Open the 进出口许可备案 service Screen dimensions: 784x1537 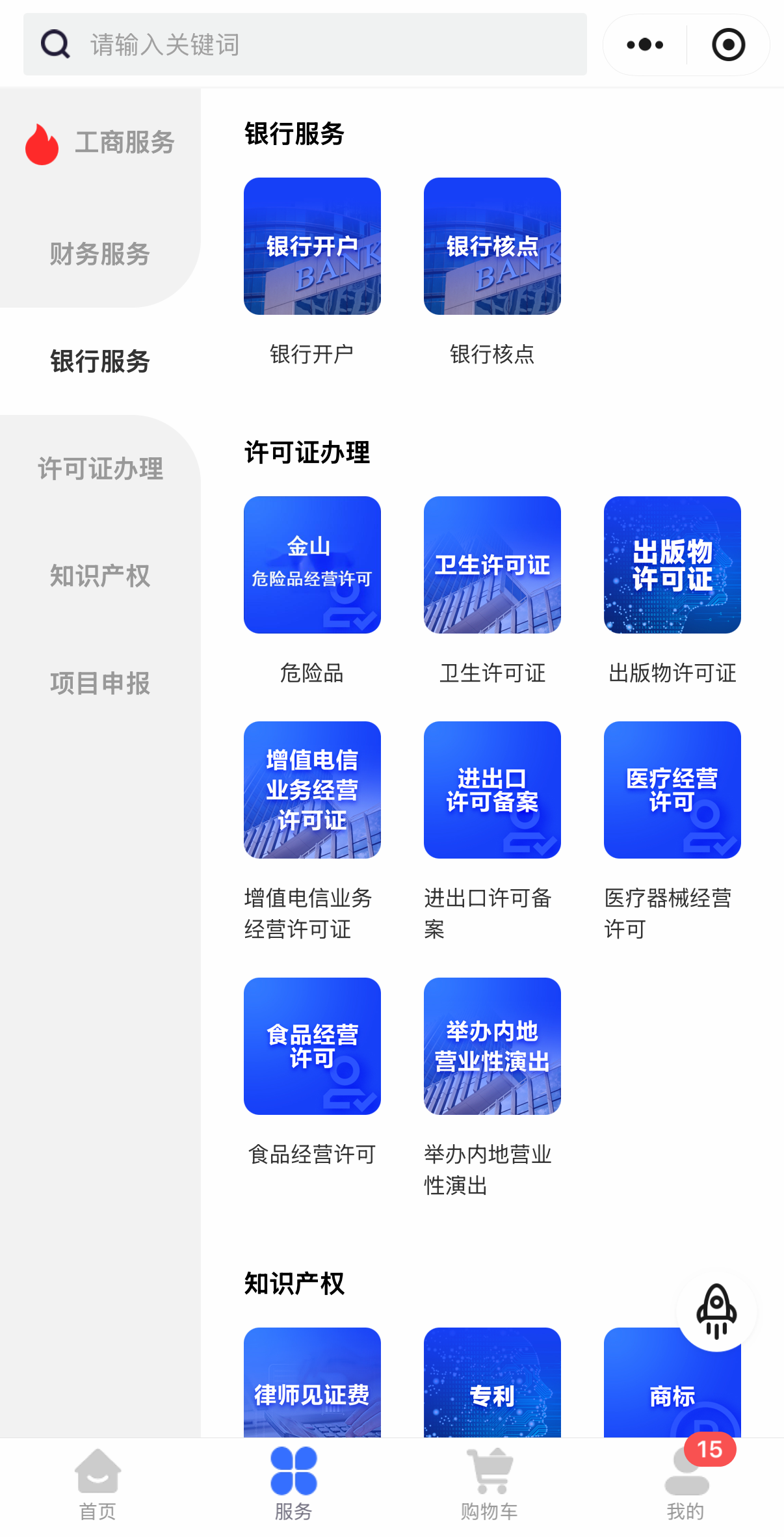point(492,790)
